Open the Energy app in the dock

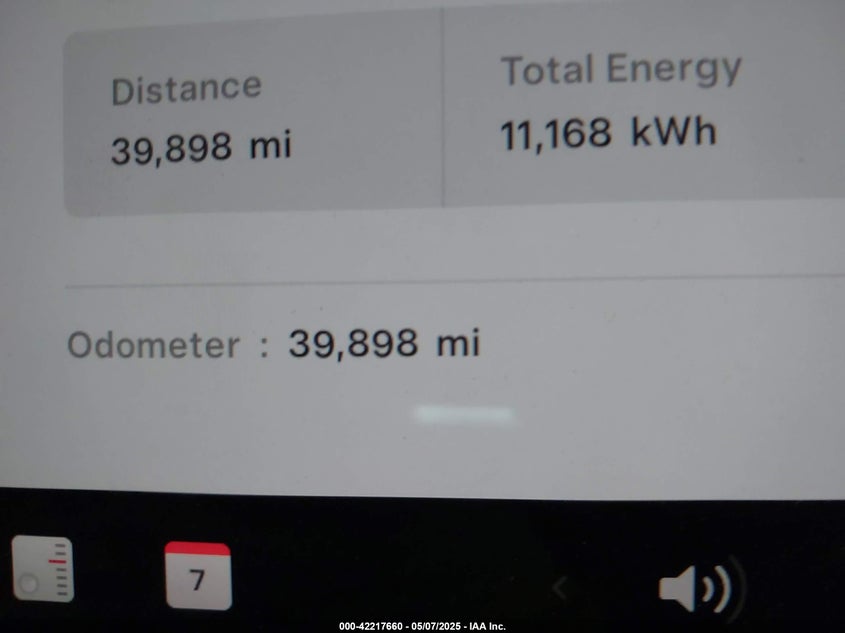point(42,570)
